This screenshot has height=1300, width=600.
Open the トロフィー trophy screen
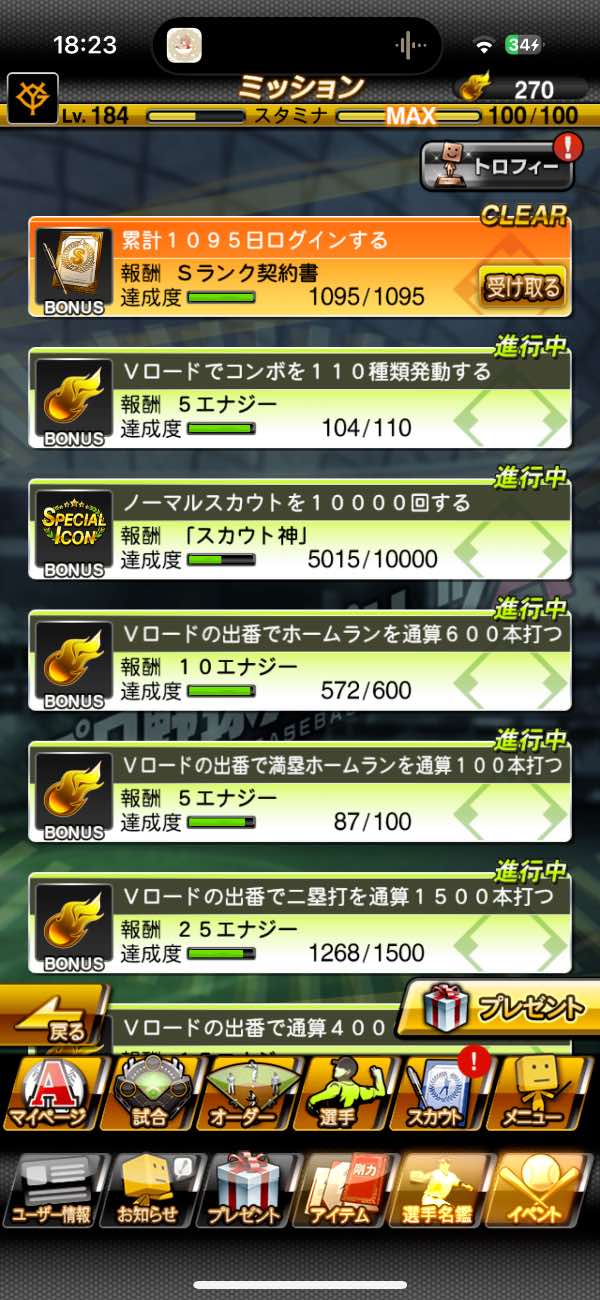point(498,166)
